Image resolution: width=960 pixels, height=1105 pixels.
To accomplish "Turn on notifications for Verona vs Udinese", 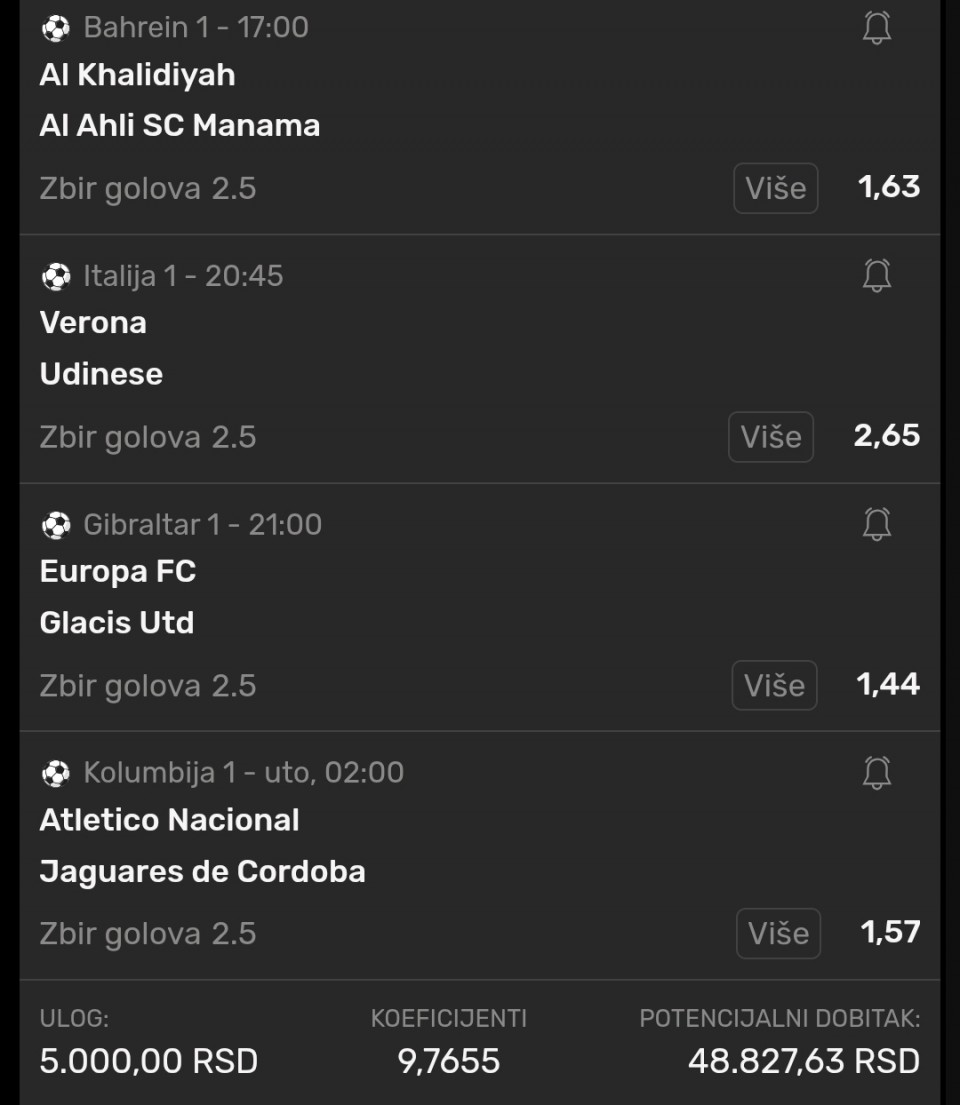I will pos(876,275).
